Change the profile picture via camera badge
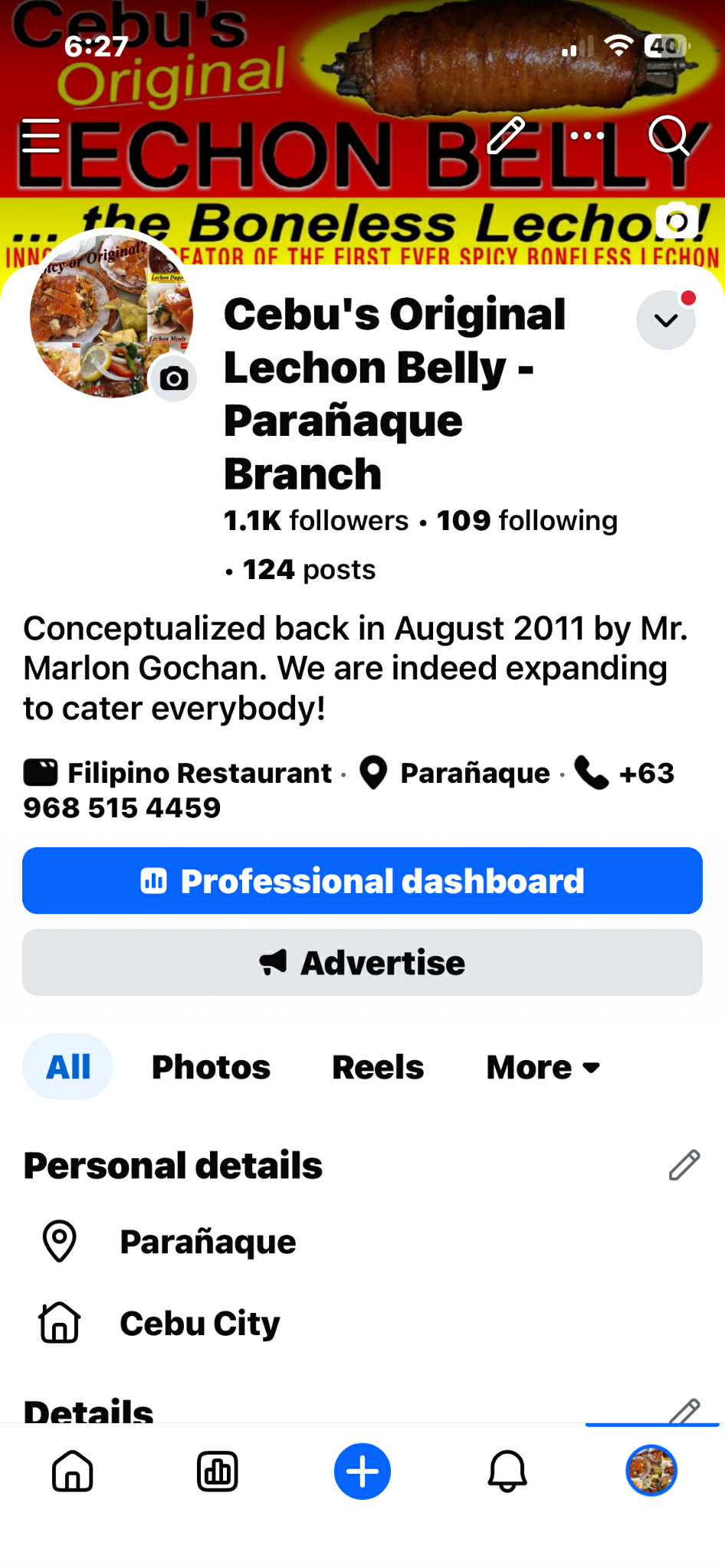 coord(174,378)
